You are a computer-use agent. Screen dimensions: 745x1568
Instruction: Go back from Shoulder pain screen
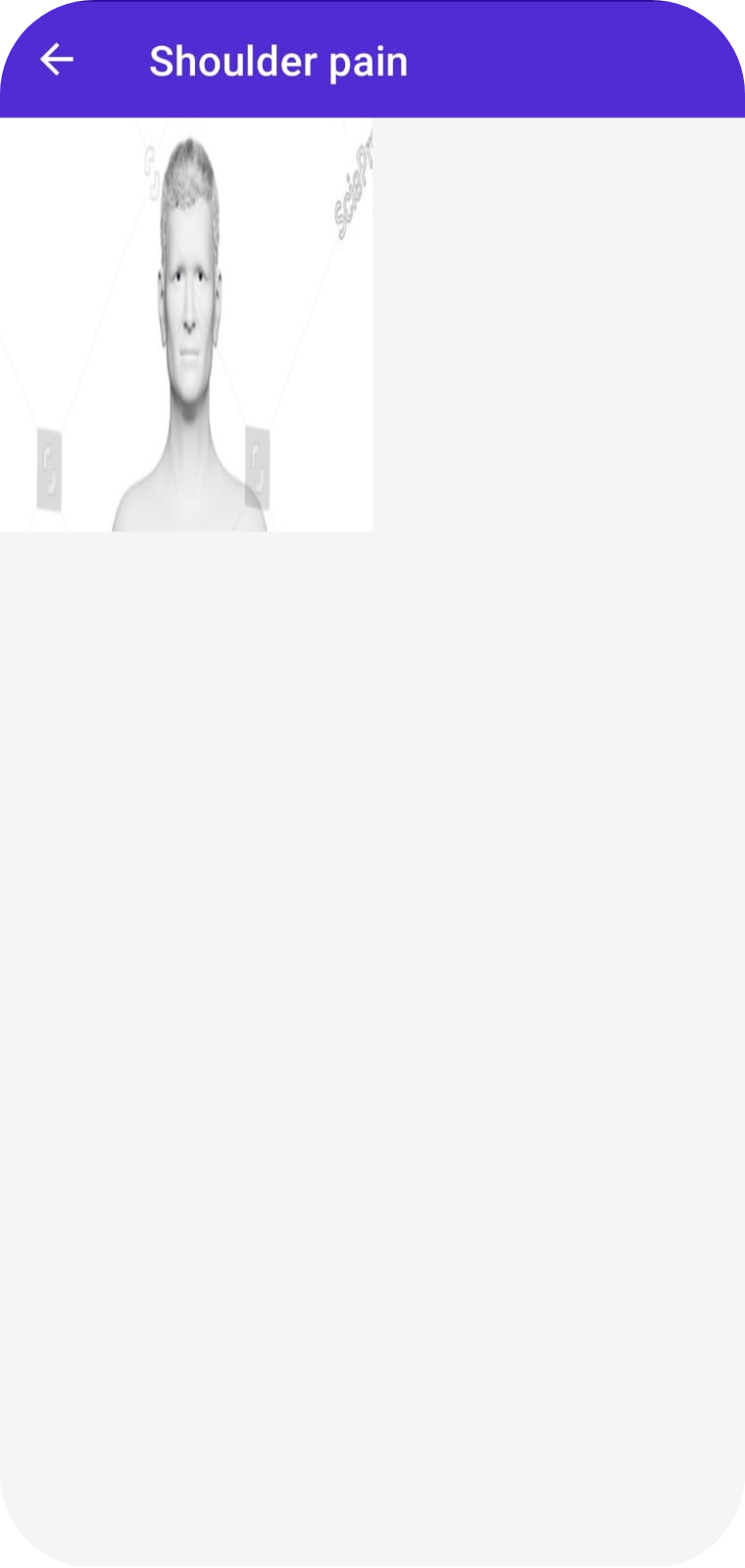point(57,61)
